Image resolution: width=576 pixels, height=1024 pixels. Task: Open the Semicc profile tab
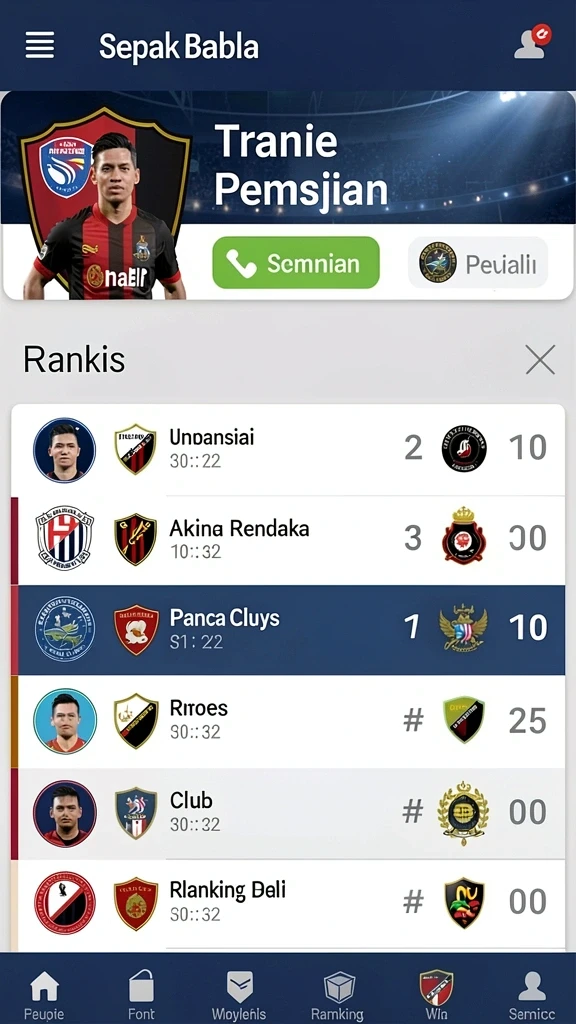[532, 993]
